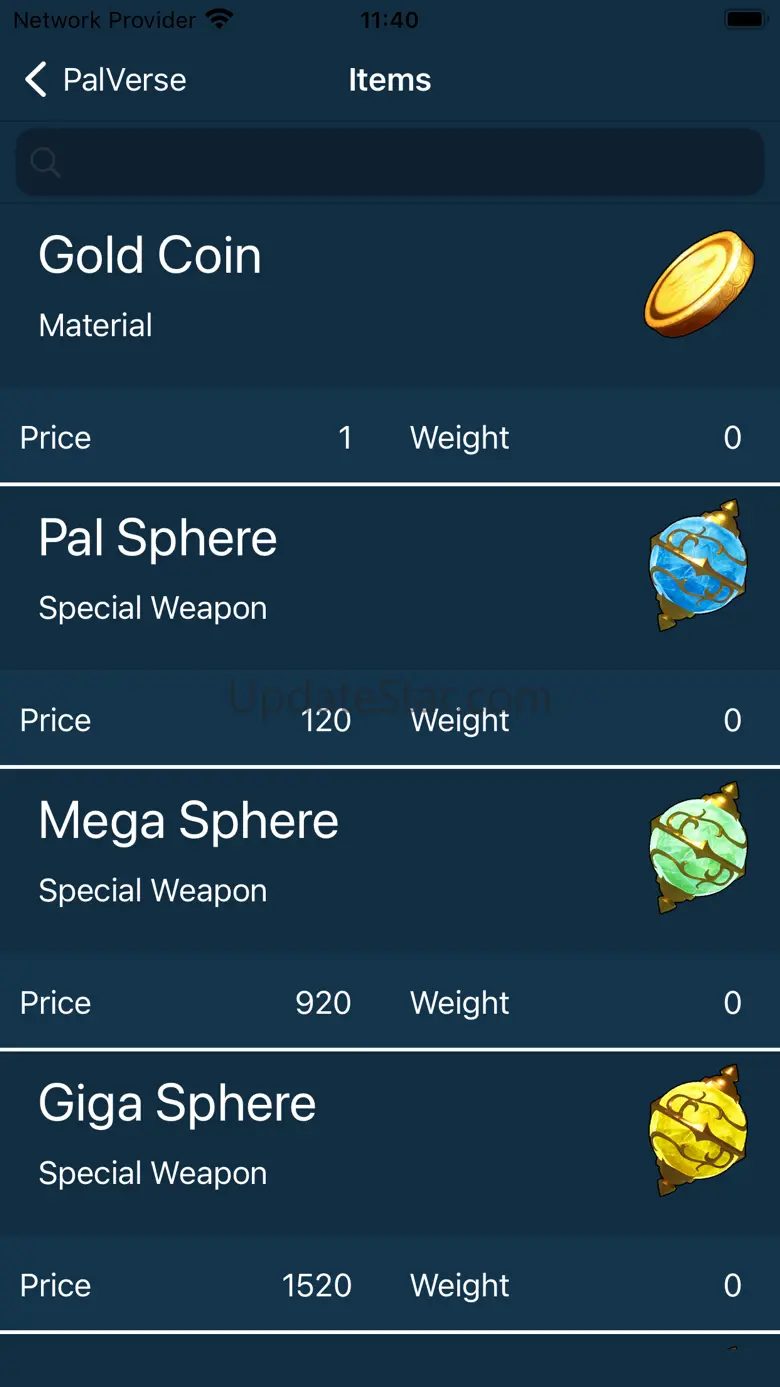Tap the item search field
This screenshot has height=1387, width=780.
390,162
